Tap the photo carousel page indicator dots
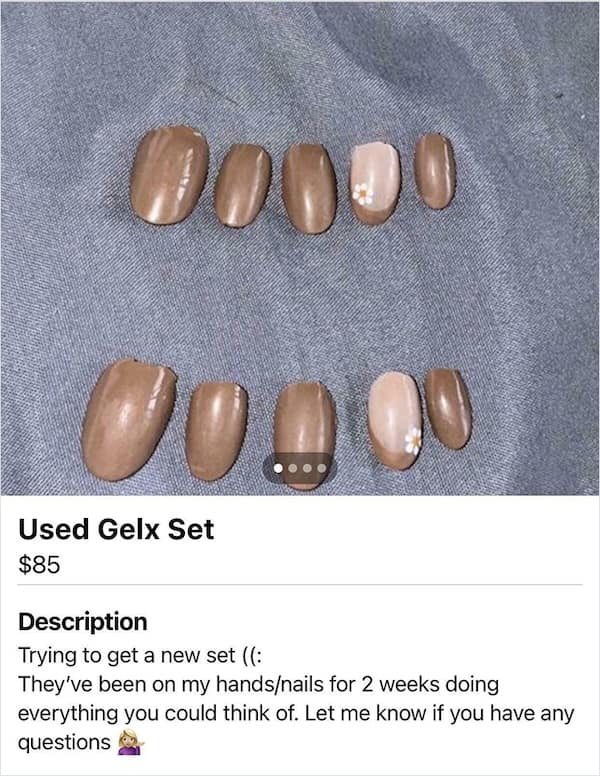This screenshot has height=776, width=600. (300, 467)
